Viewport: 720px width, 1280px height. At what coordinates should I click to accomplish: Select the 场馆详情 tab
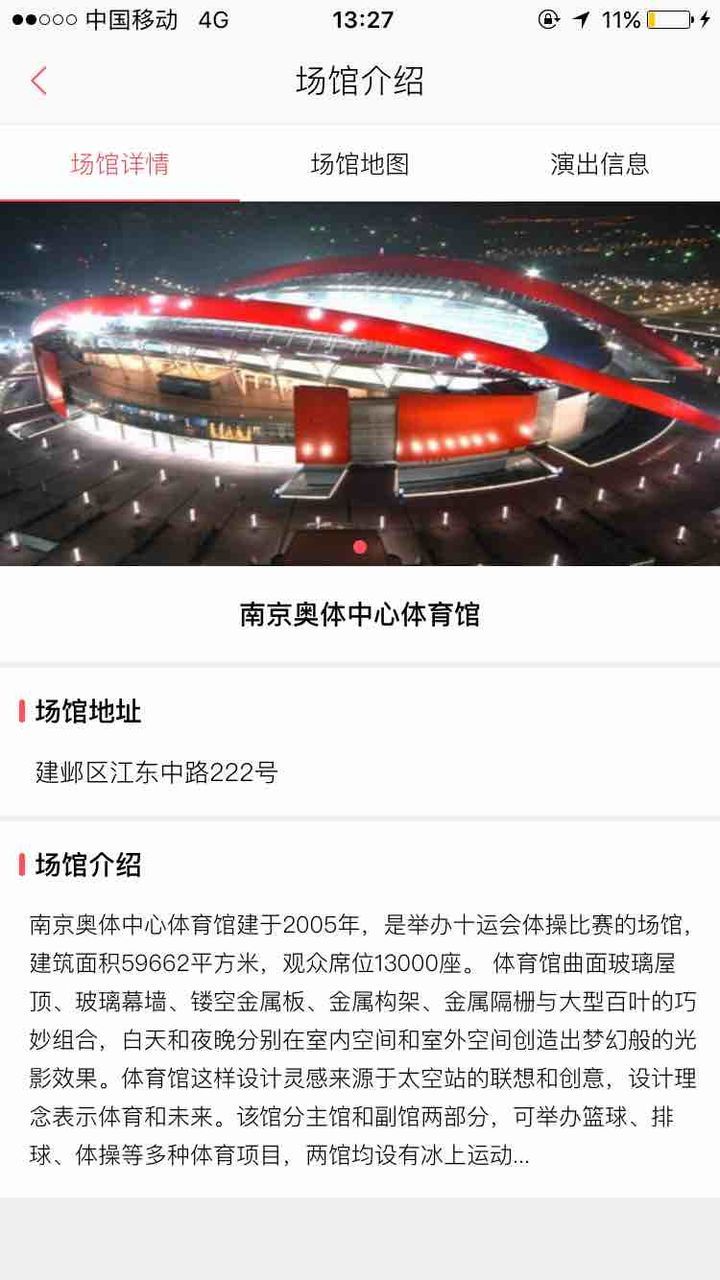120,164
